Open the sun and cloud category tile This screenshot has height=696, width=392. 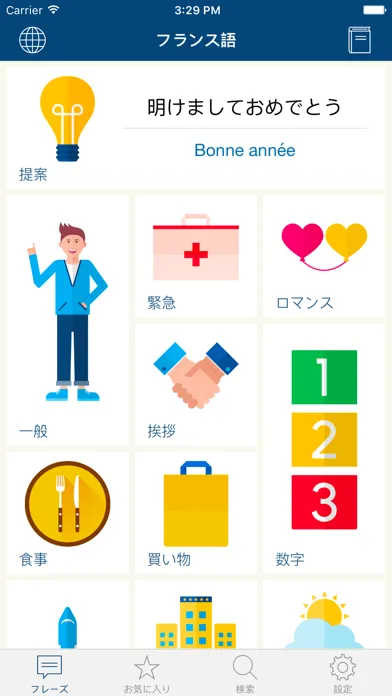(324, 615)
